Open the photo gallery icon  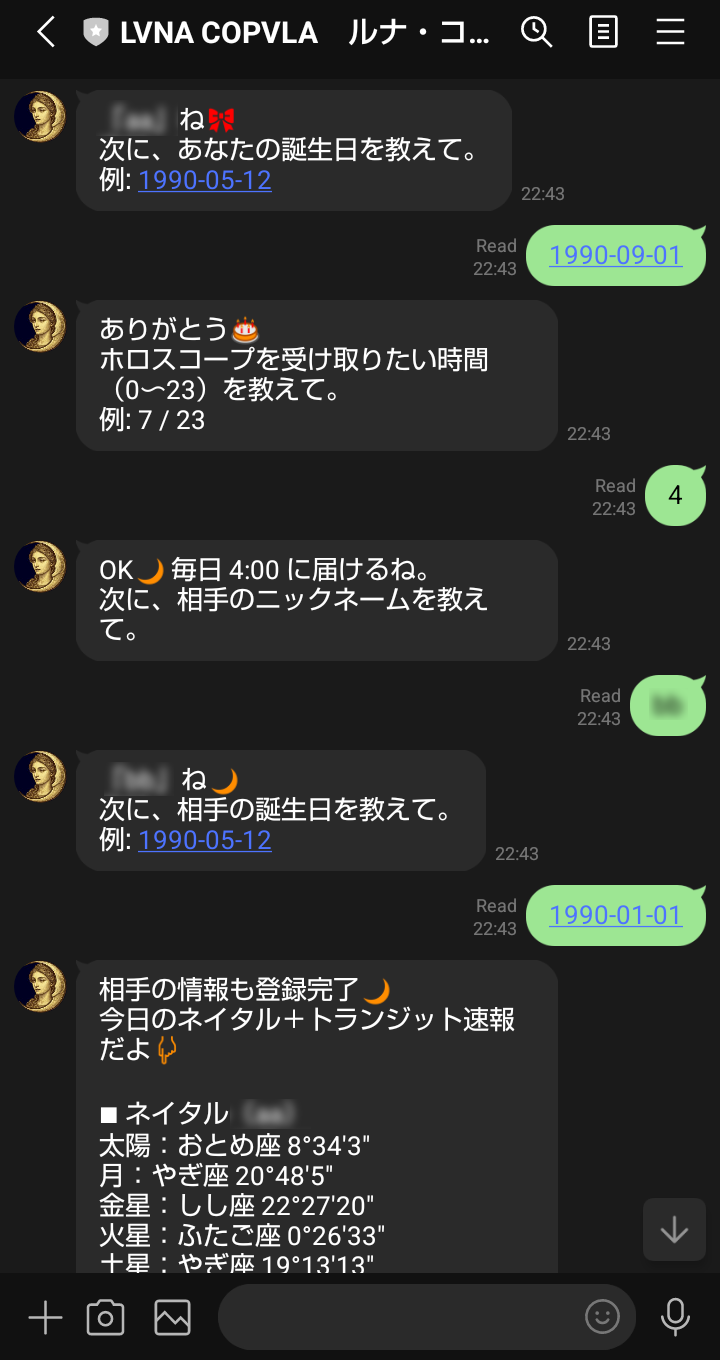pos(172,1317)
